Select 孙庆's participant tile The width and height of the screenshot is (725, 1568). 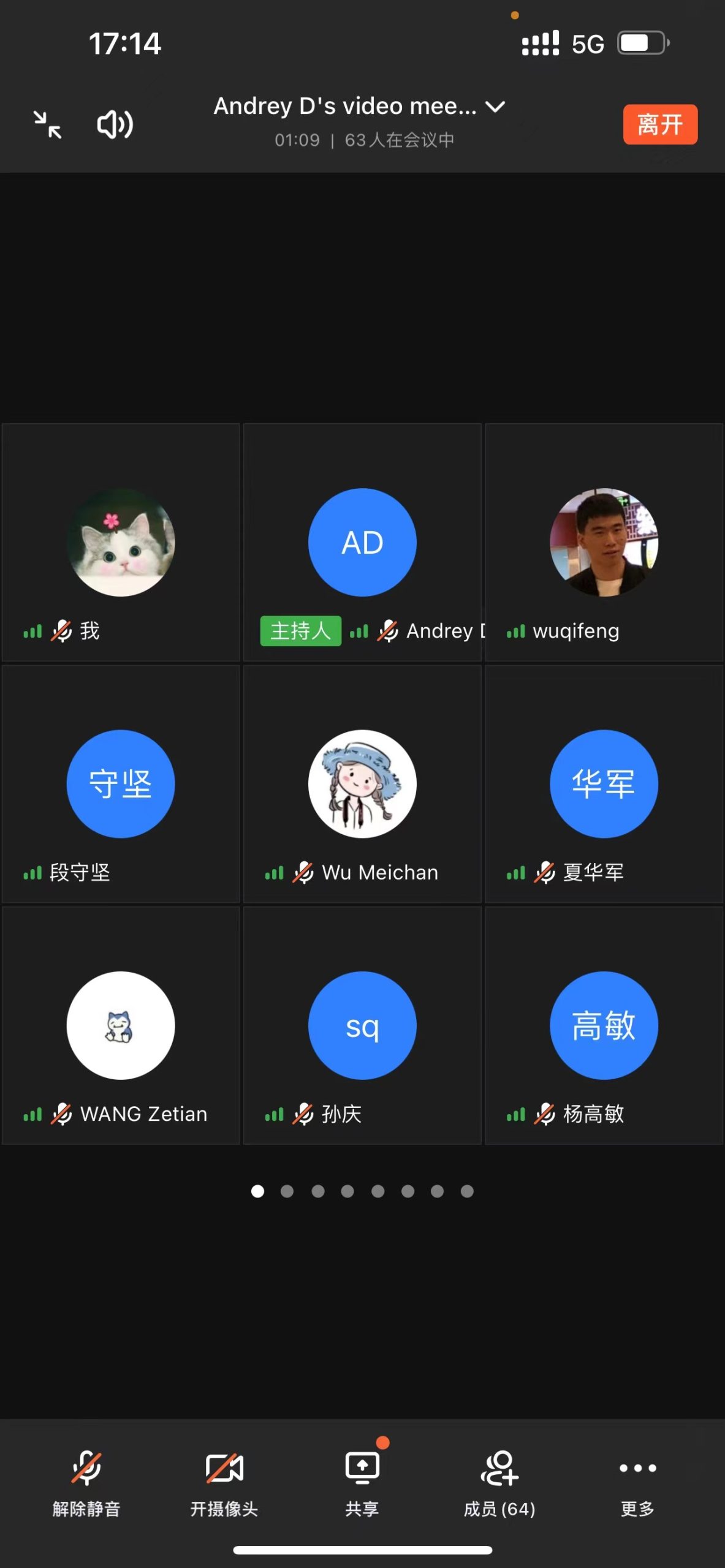[x=362, y=1025]
